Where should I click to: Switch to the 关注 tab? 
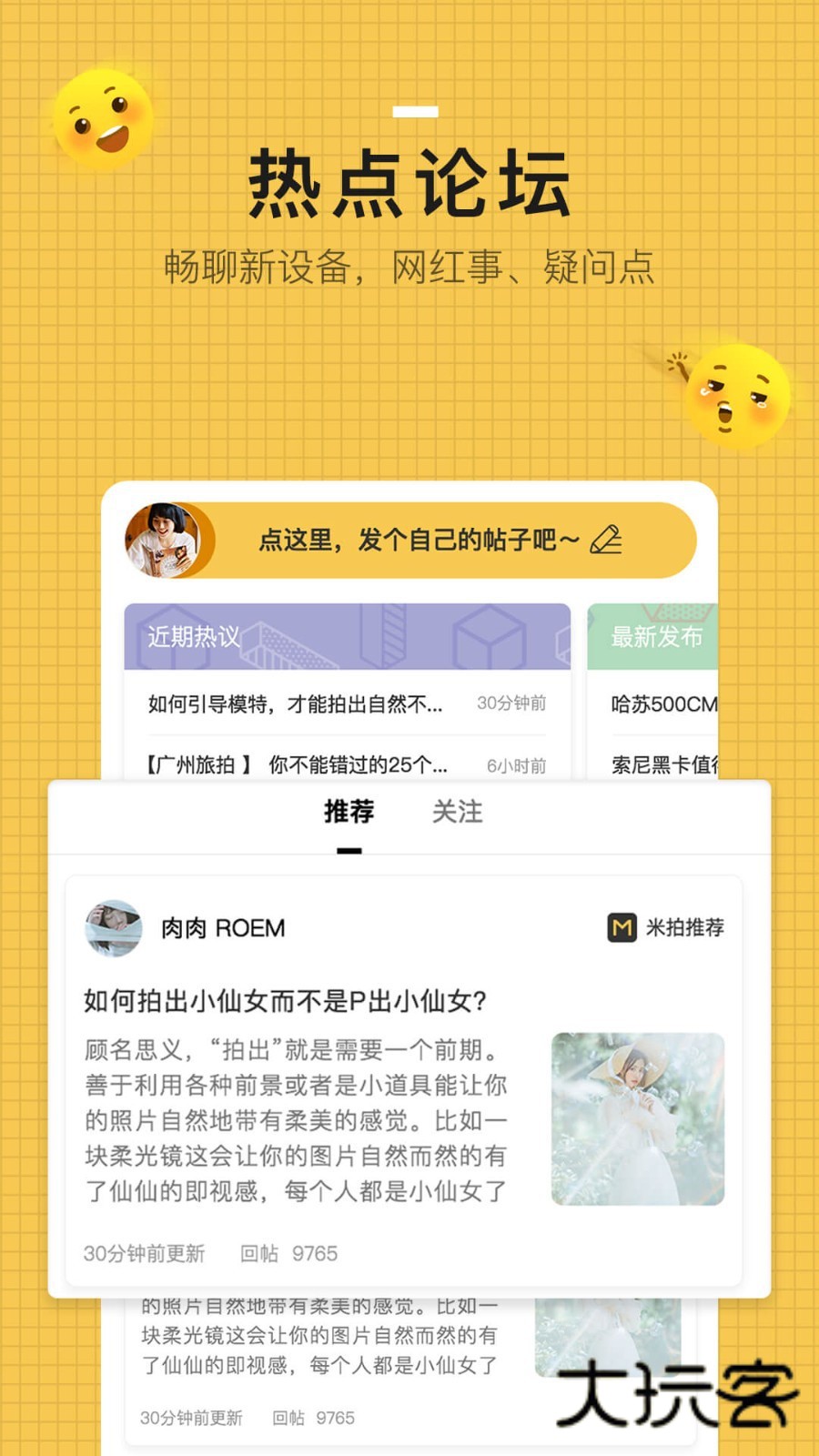(460, 813)
